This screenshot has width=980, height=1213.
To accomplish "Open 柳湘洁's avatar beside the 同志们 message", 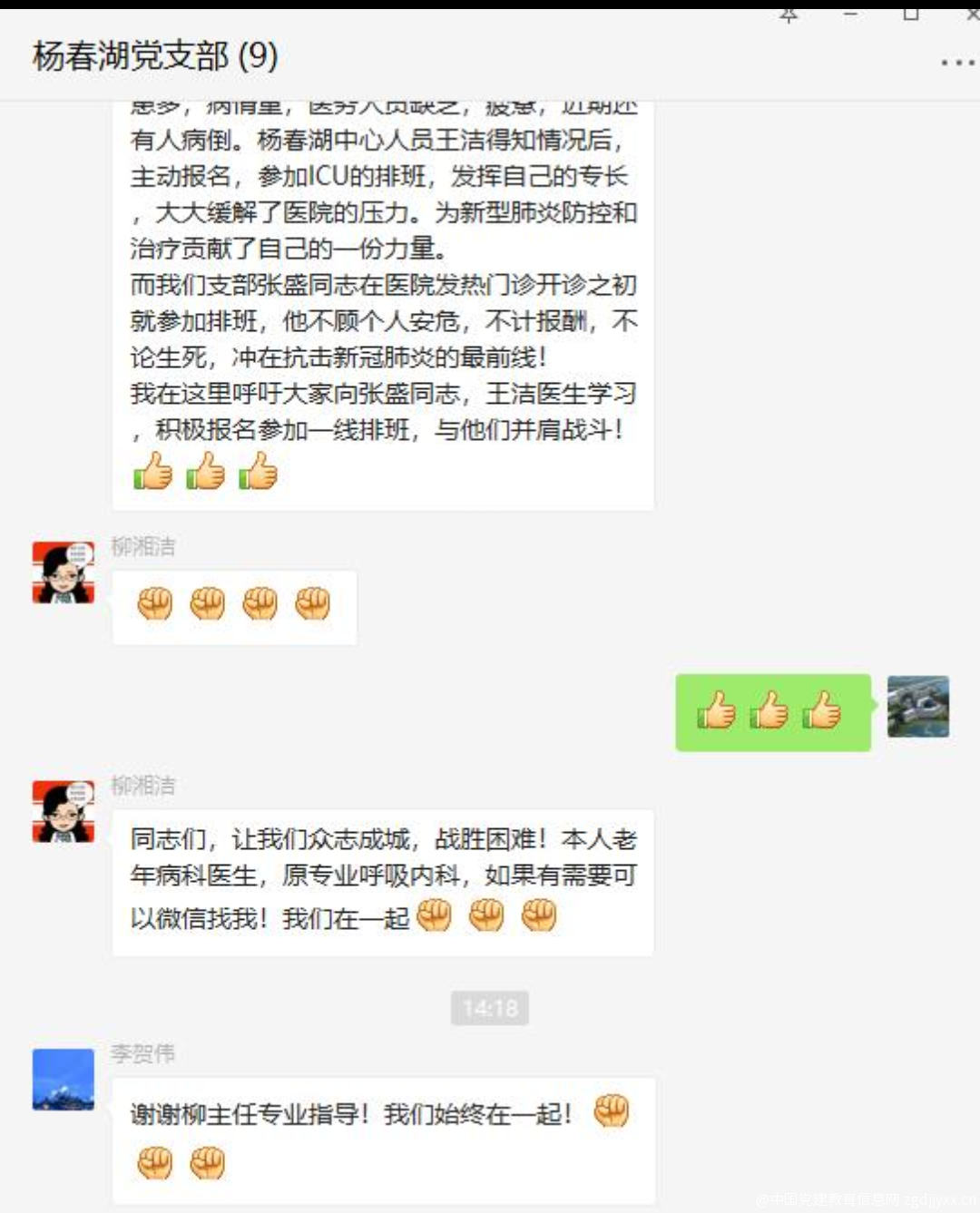I will click(x=64, y=811).
